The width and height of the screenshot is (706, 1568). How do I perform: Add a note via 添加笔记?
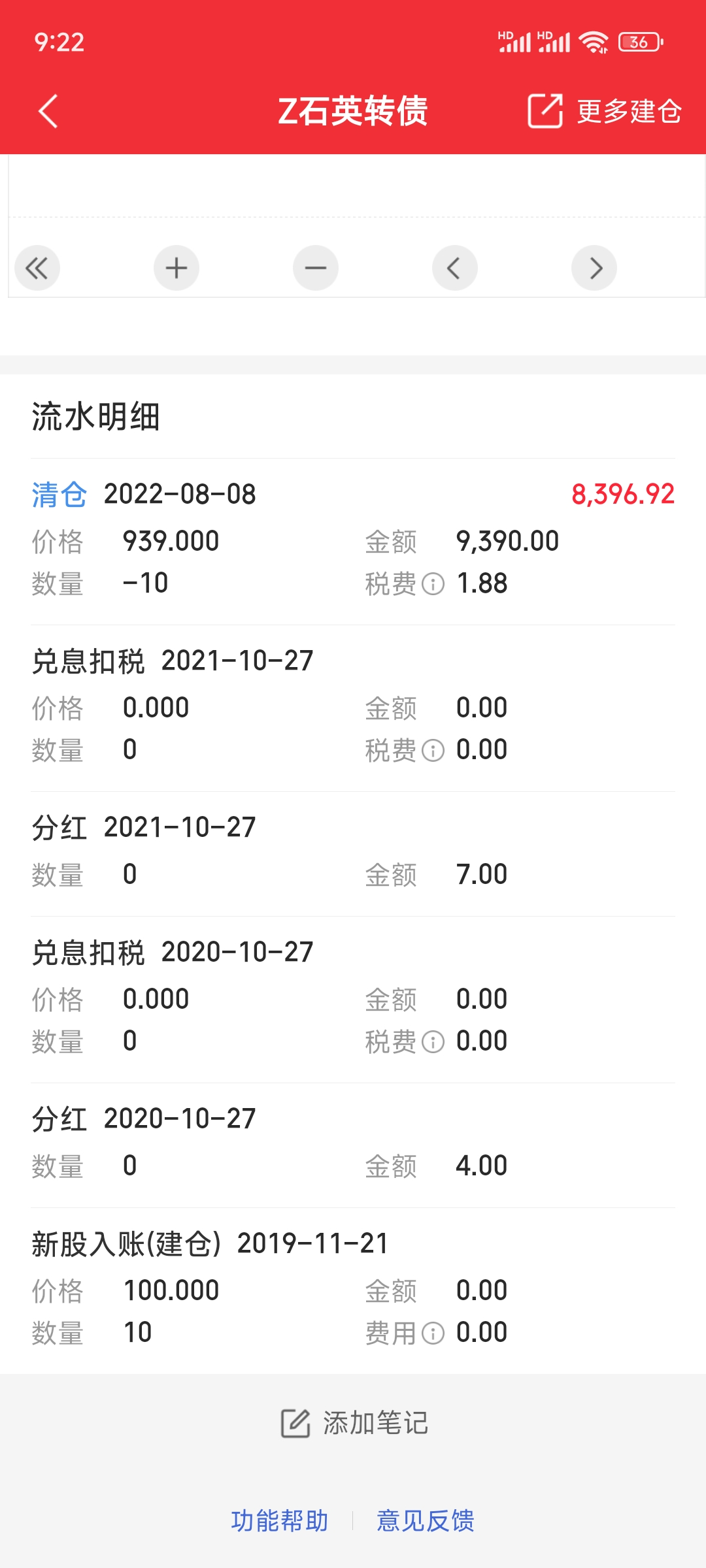pos(354,1423)
